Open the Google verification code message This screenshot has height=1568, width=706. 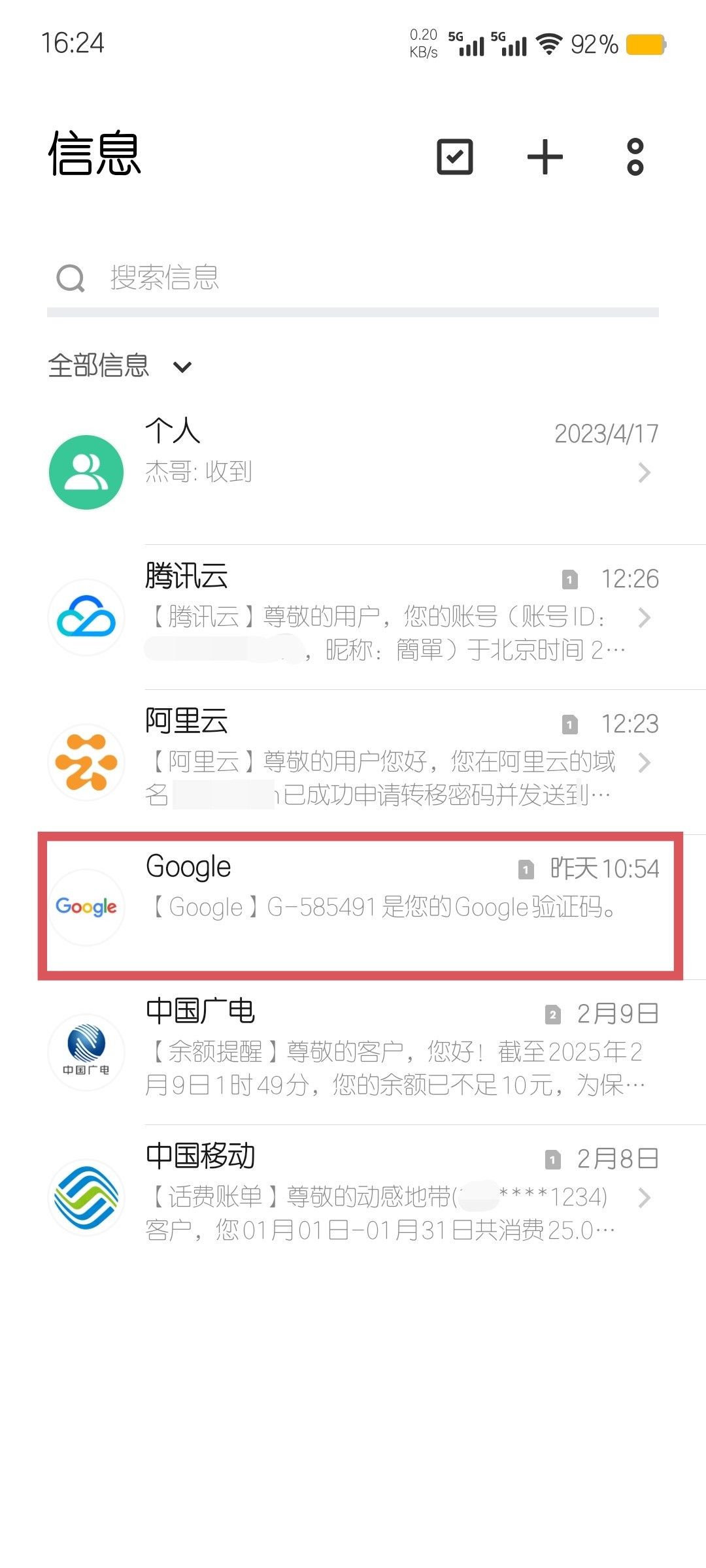[x=353, y=905]
